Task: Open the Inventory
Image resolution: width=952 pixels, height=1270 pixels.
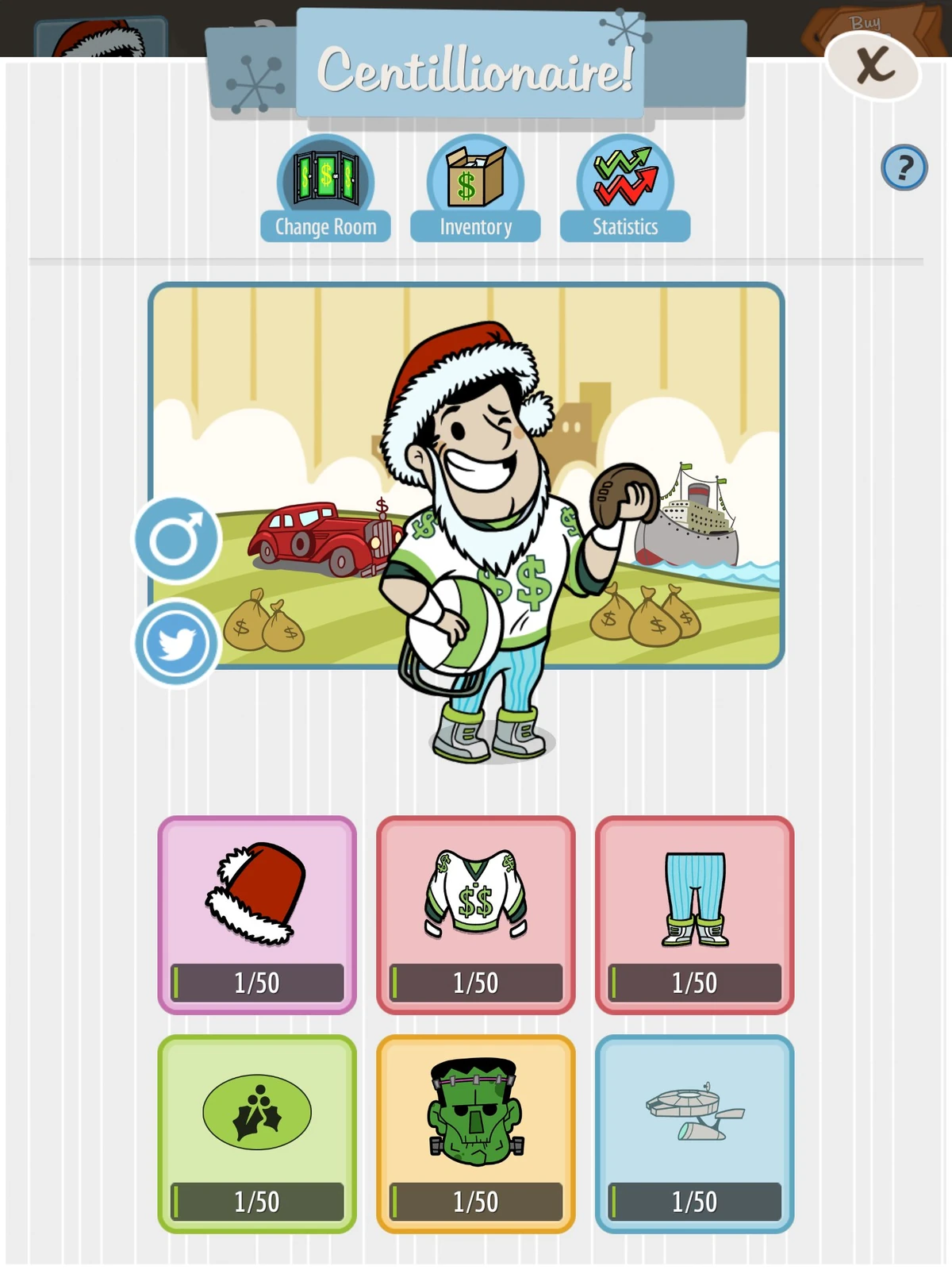Action: [475, 190]
